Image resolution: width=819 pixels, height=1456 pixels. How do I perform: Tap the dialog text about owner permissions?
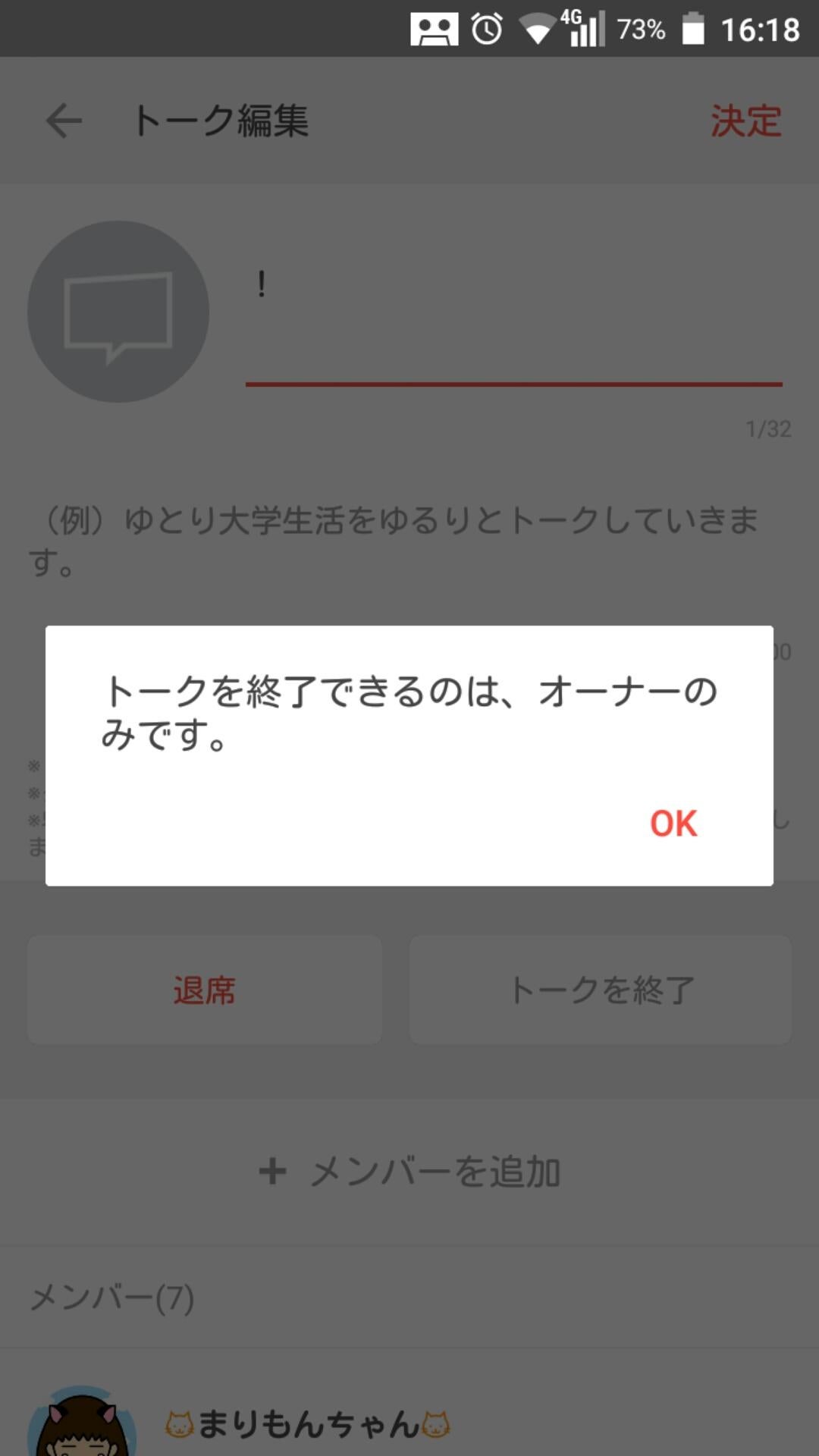coord(409,713)
